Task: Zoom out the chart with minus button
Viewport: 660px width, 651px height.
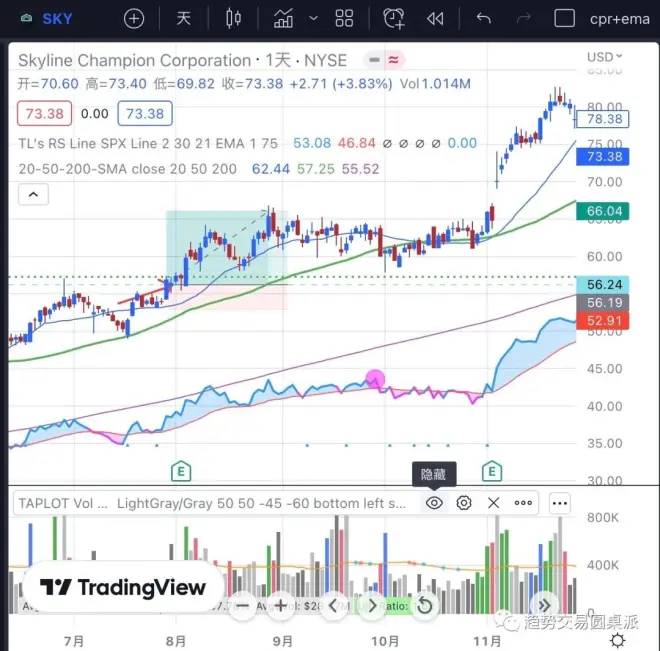Action: coord(241,605)
